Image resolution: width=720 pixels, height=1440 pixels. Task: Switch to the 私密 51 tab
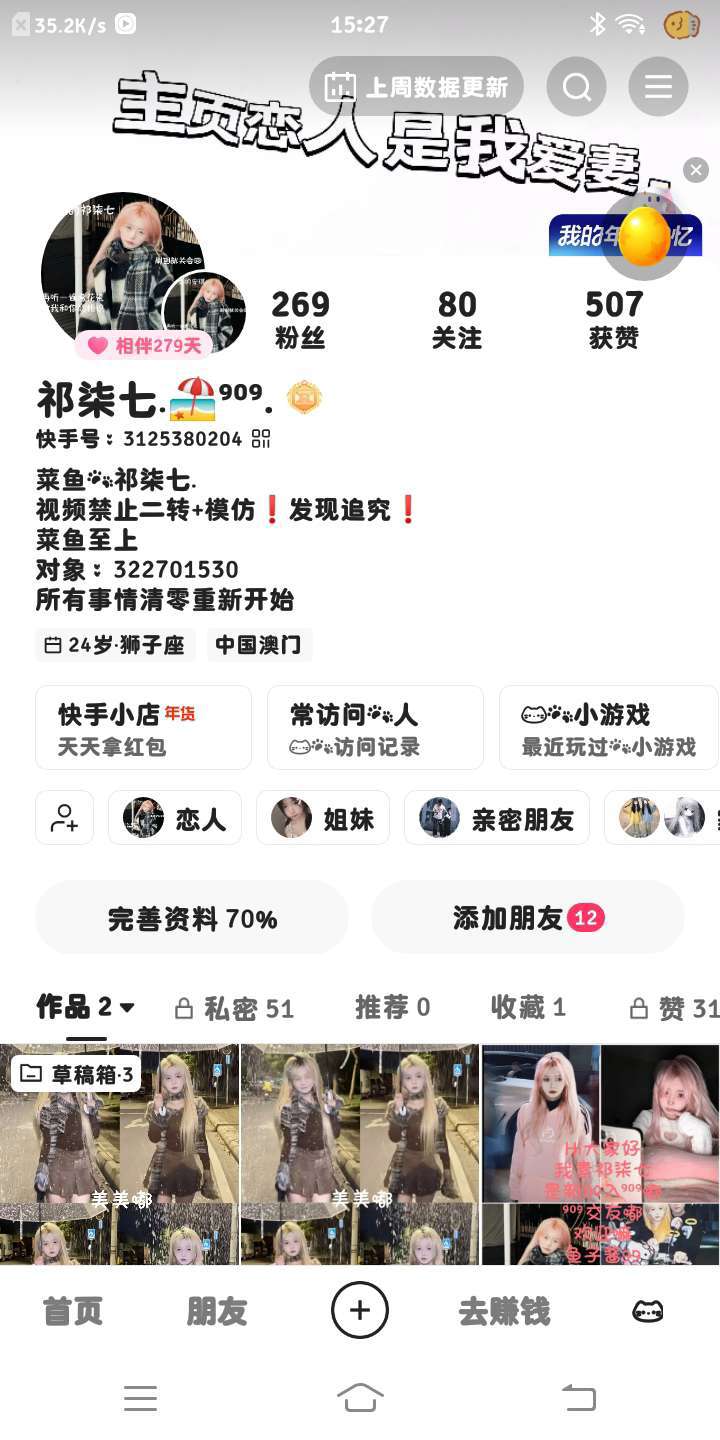click(235, 1008)
